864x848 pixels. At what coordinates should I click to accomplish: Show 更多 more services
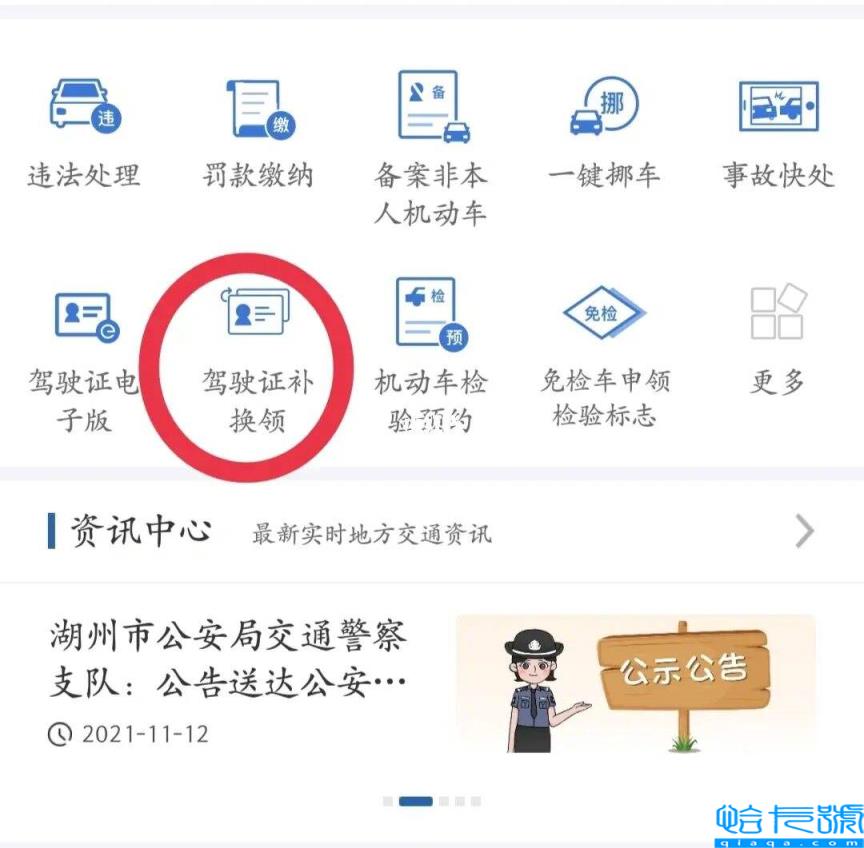(778, 340)
